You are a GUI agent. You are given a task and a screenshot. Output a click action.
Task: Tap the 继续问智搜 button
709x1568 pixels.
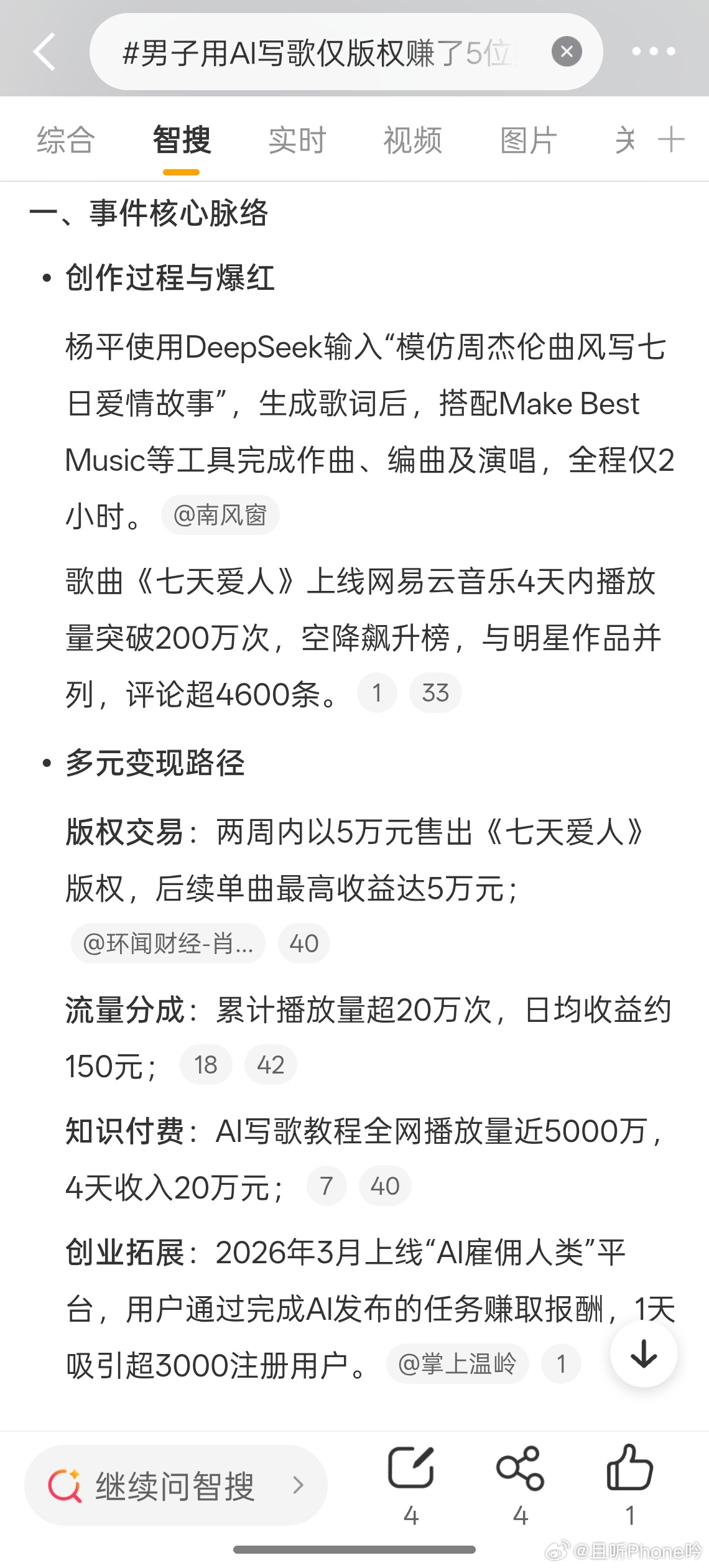(176, 1487)
